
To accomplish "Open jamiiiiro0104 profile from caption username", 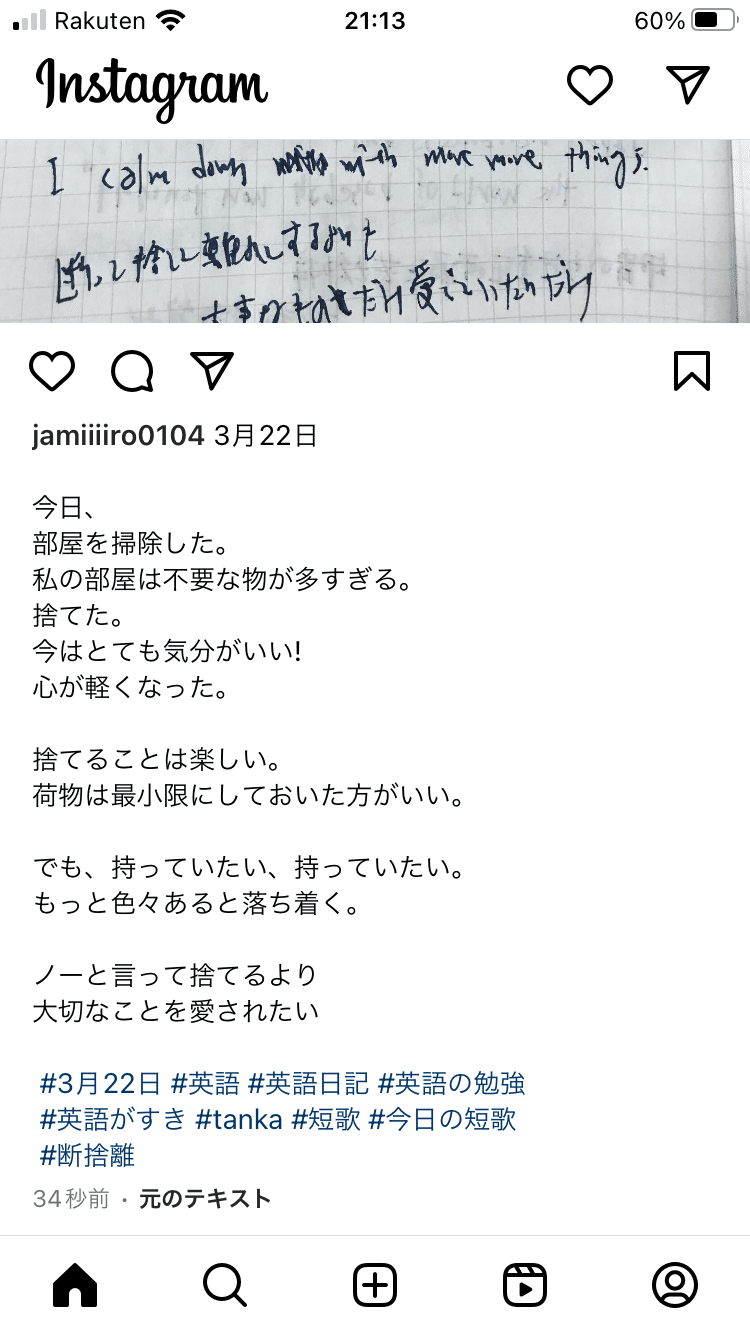I will point(118,436).
